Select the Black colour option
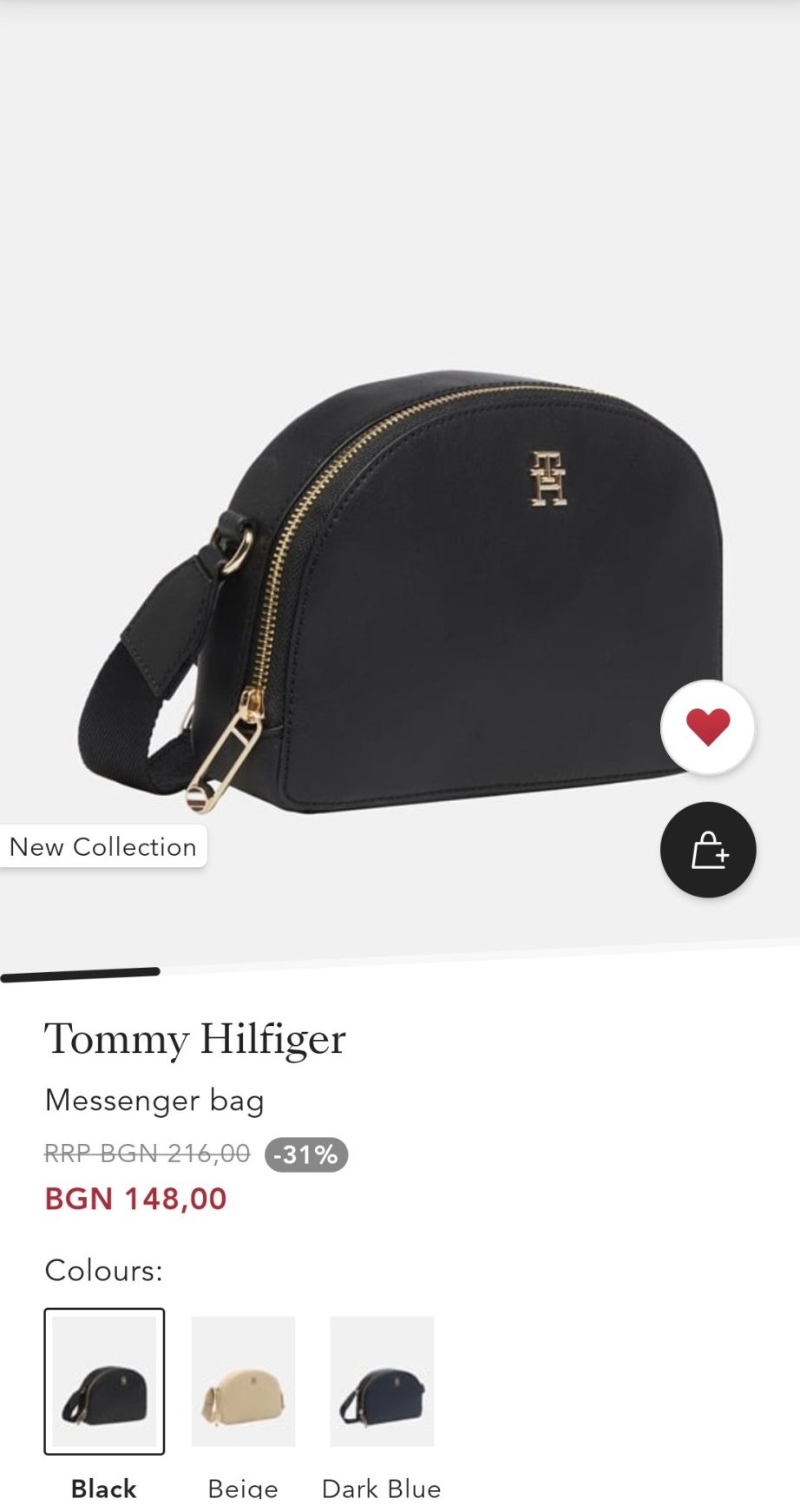Screen dimensions: 800x1512 104,1381
